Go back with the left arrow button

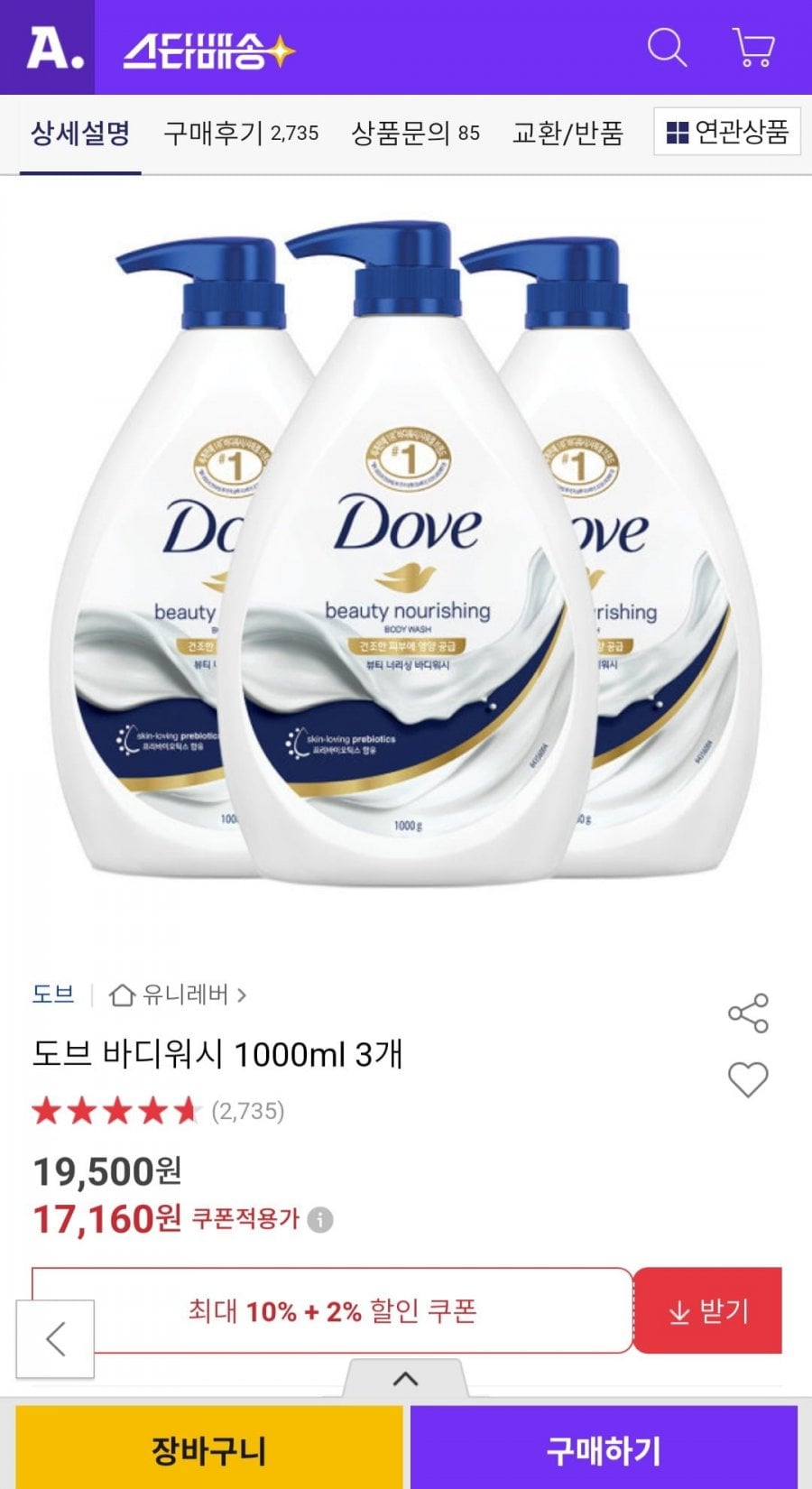click(x=55, y=1339)
